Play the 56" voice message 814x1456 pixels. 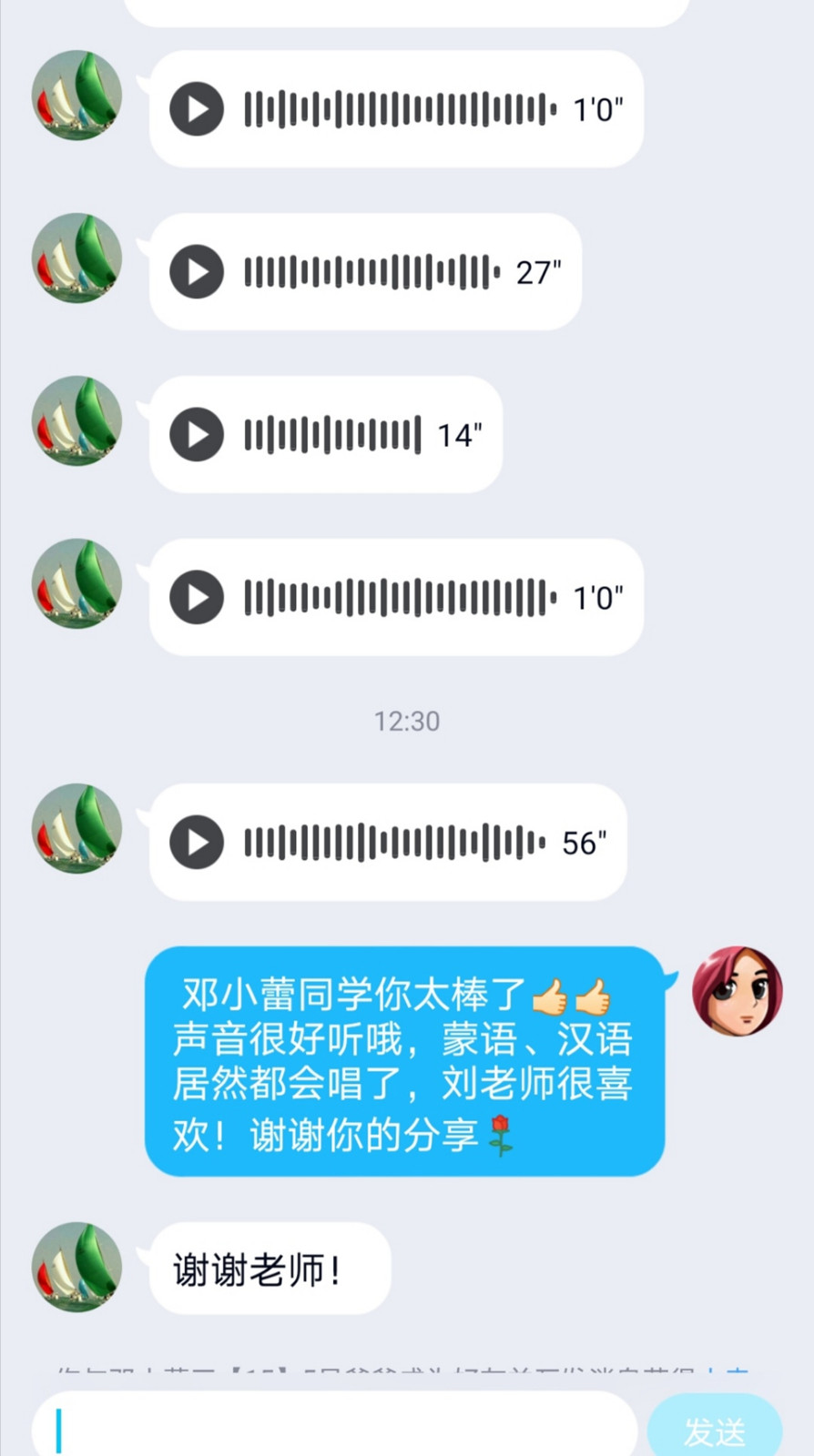click(x=197, y=843)
